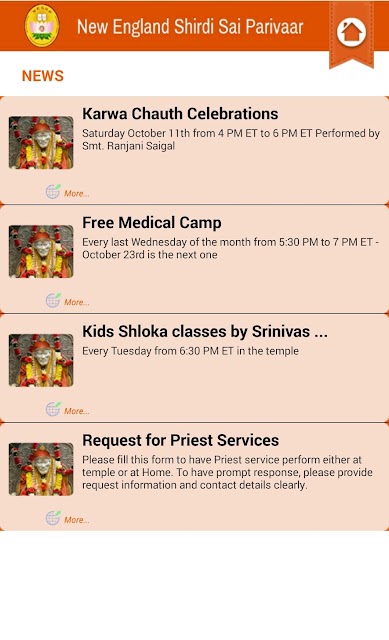Image resolution: width=389 pixels, height=640 pixels.
Task: Open the Kids Shloka classes news item
Action: coord(194,368)
